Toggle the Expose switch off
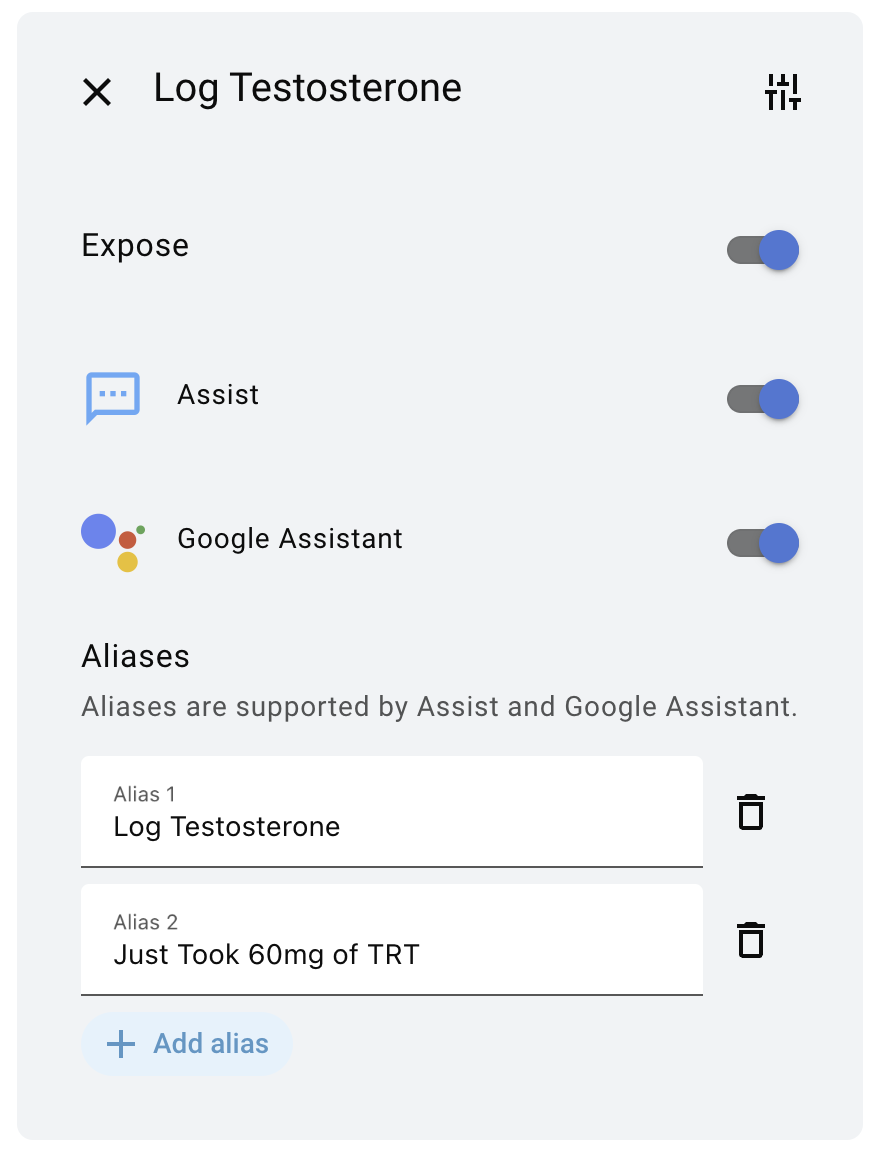 point(763,250)
